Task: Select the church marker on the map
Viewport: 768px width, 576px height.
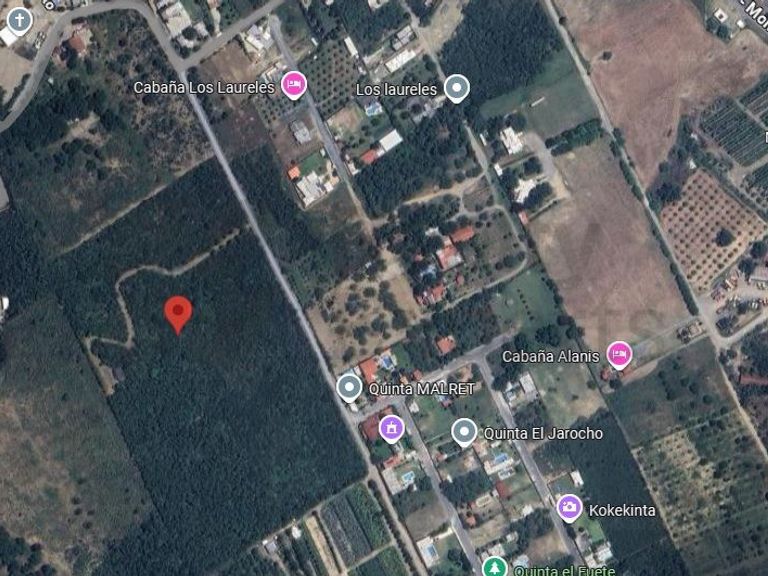Action: pos(19,19)
